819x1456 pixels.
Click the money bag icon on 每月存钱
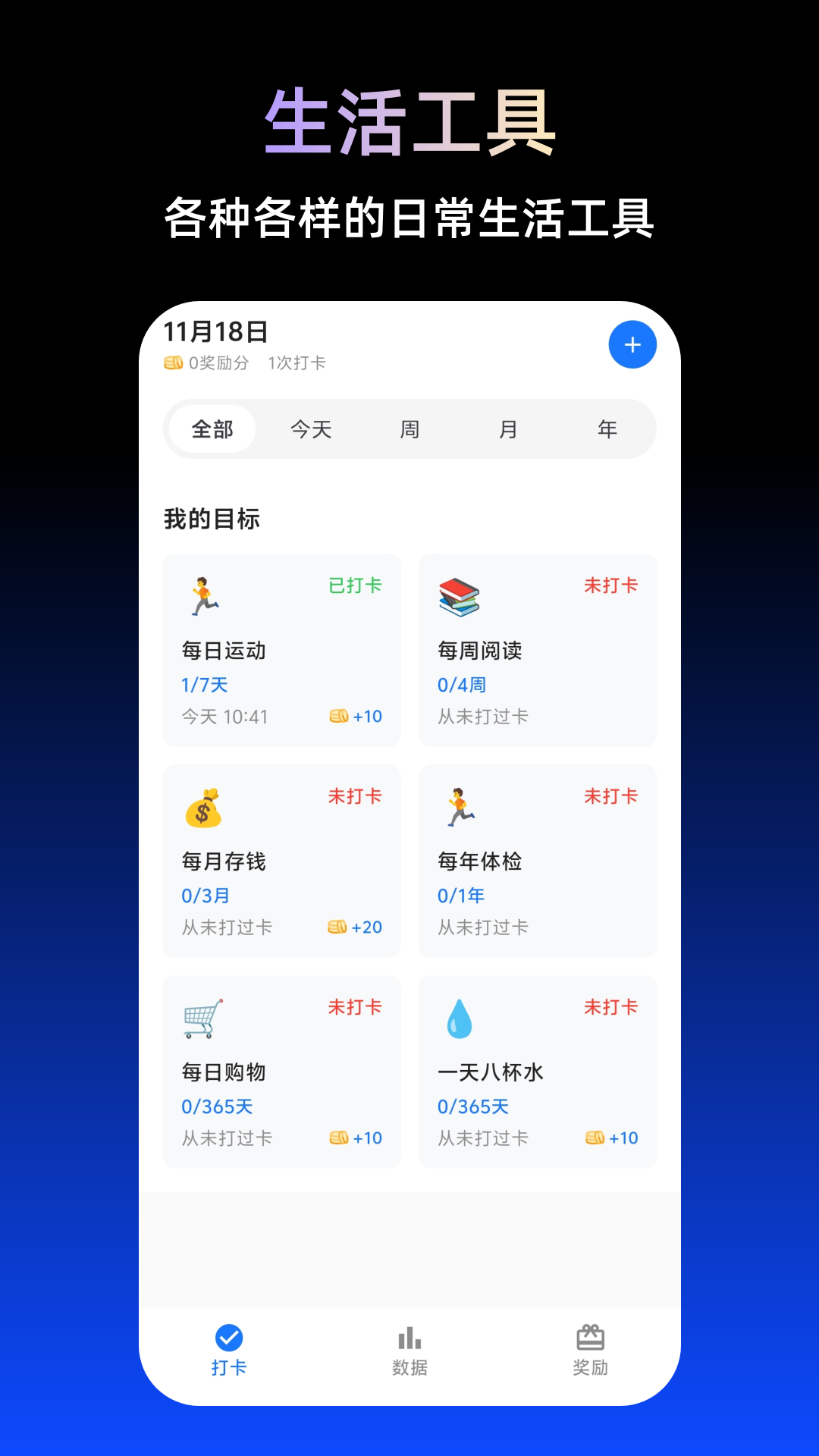(x=203, y=807)
